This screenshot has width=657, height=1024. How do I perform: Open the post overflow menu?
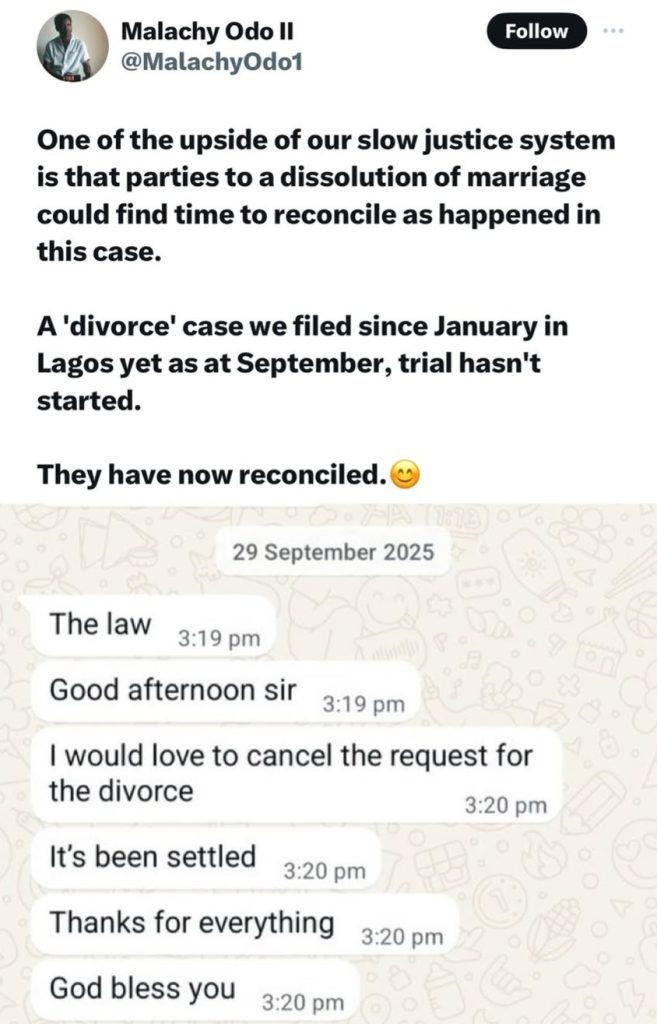point(613,31)
